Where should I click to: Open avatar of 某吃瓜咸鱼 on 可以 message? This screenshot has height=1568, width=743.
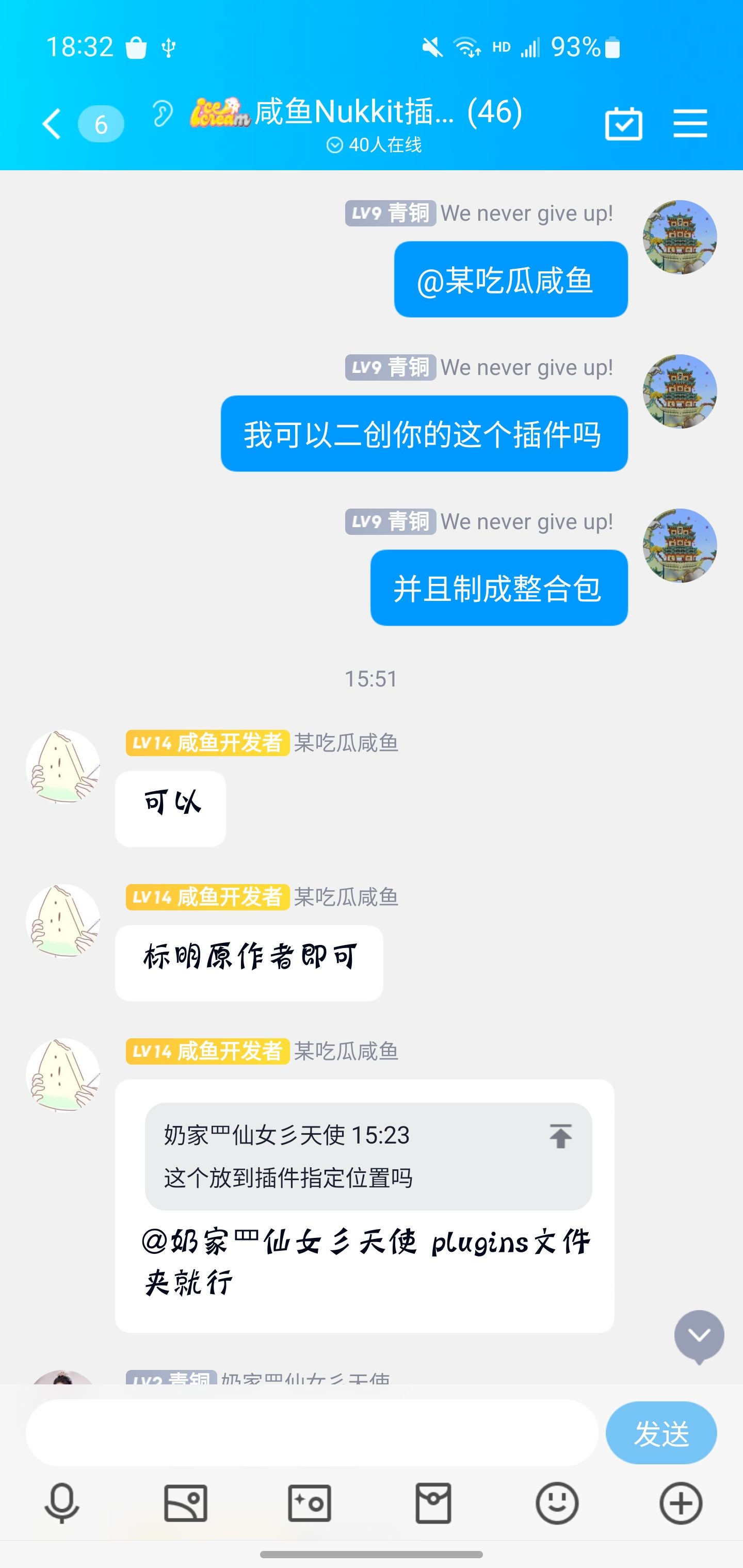[x=63, y=766]
